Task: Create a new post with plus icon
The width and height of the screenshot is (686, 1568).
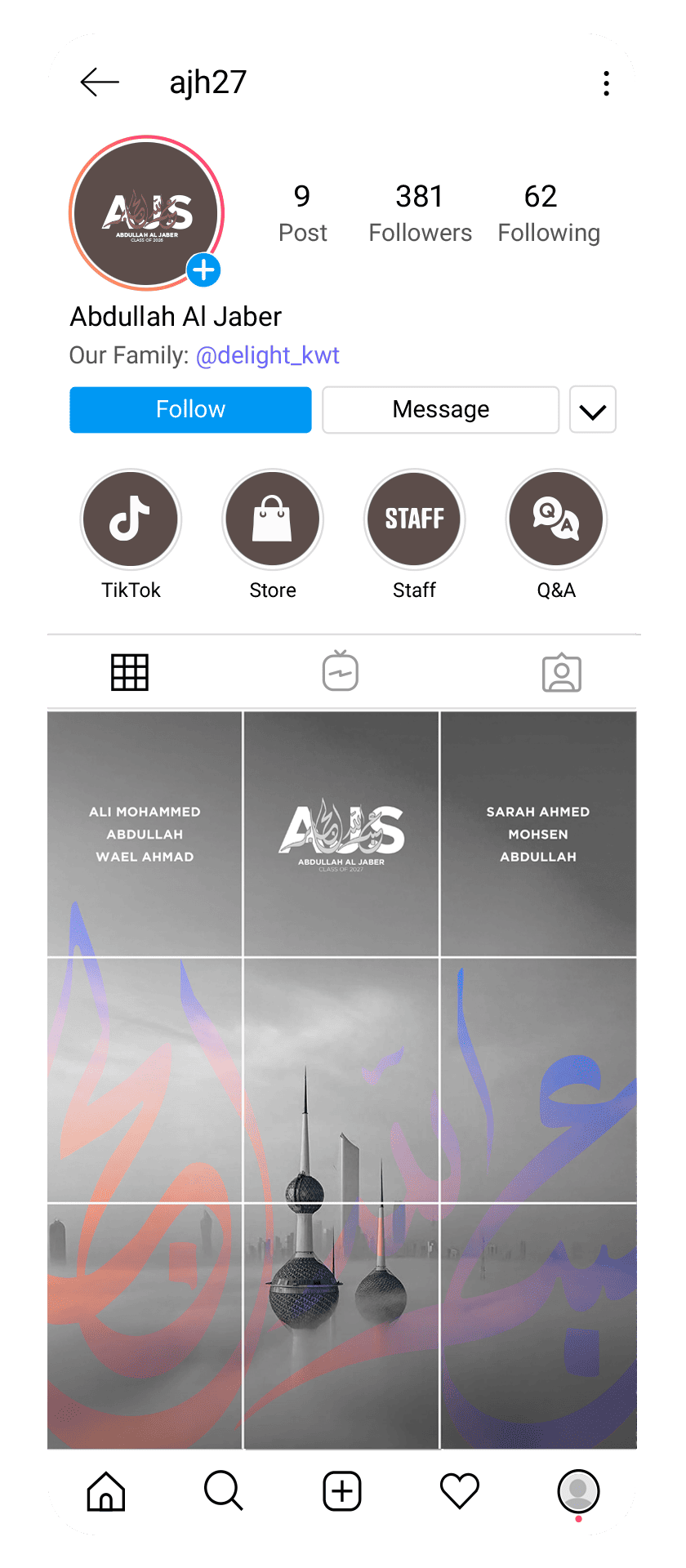Action: pyautogui.click(x=341, y=1491)
